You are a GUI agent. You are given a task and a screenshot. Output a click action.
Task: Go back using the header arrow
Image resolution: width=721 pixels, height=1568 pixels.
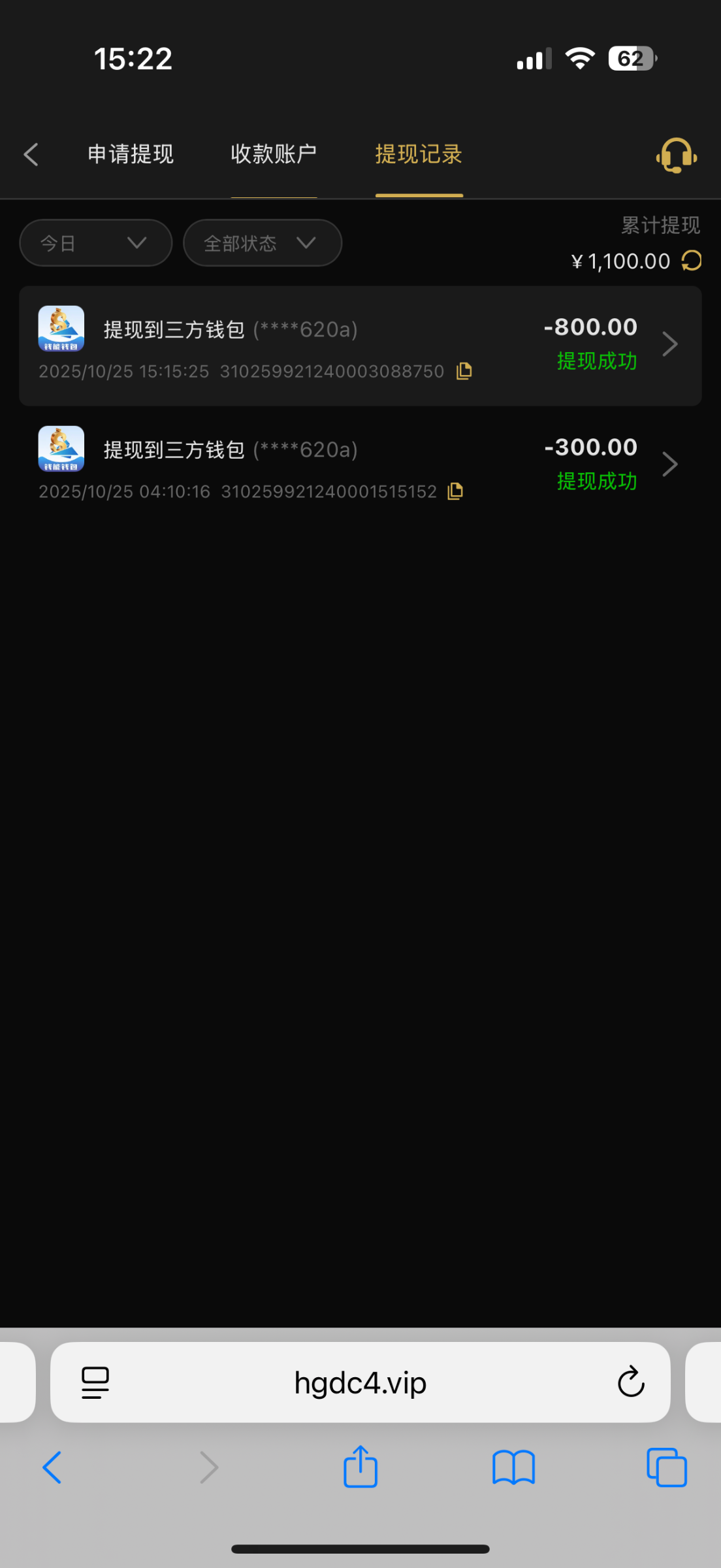tap(31, 155)
